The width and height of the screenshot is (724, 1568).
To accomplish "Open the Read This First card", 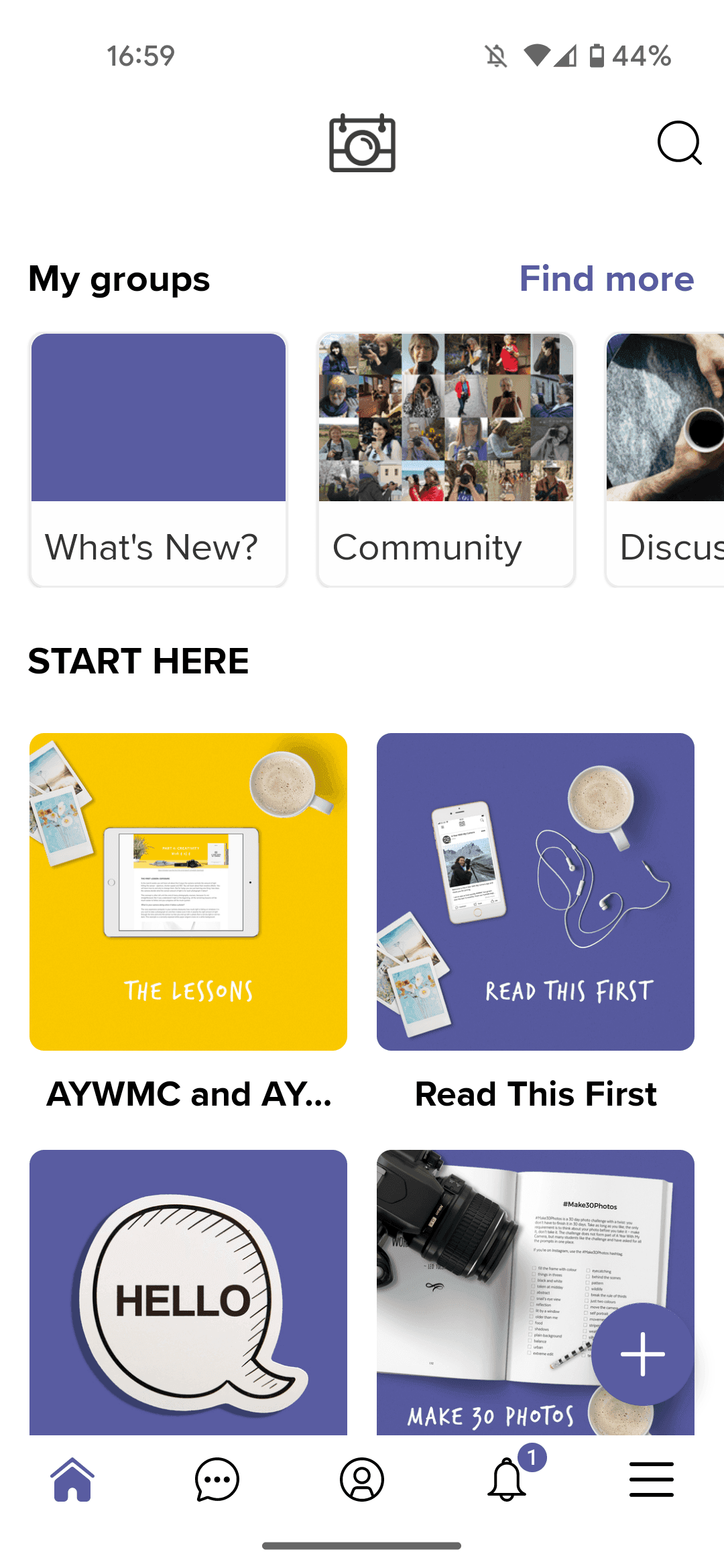I will [535, 891].
